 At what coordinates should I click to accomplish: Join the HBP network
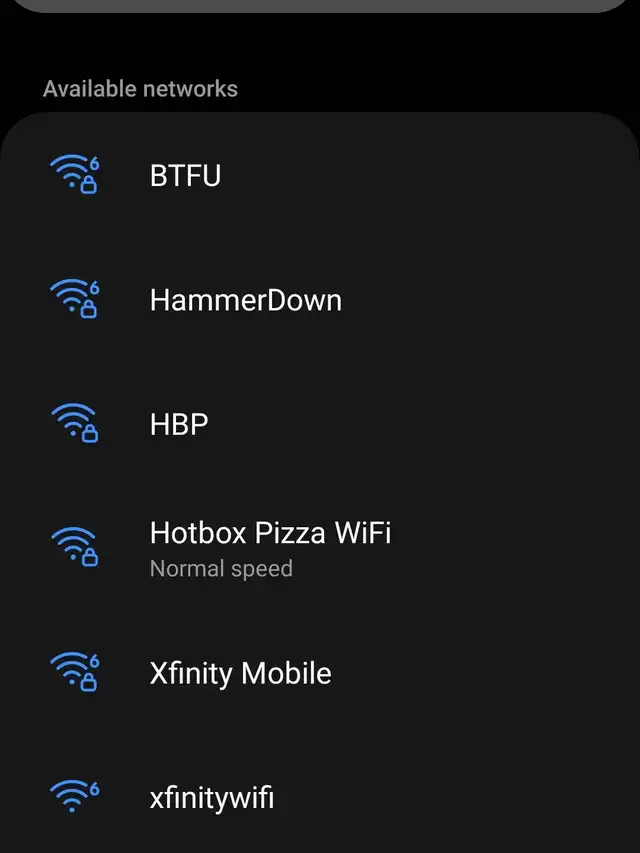(180, 424)
